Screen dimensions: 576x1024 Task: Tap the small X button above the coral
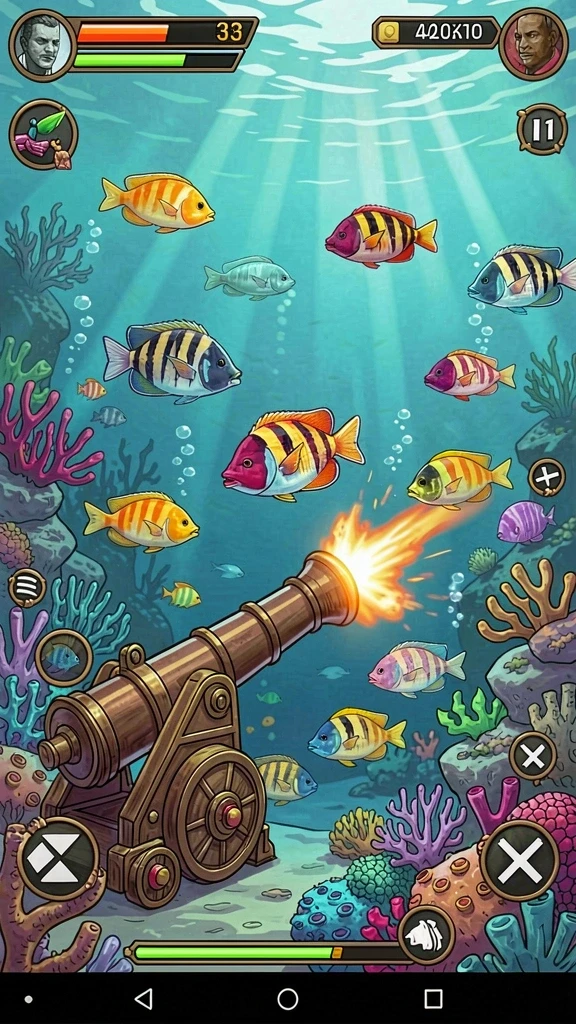[x=533, y=757]
